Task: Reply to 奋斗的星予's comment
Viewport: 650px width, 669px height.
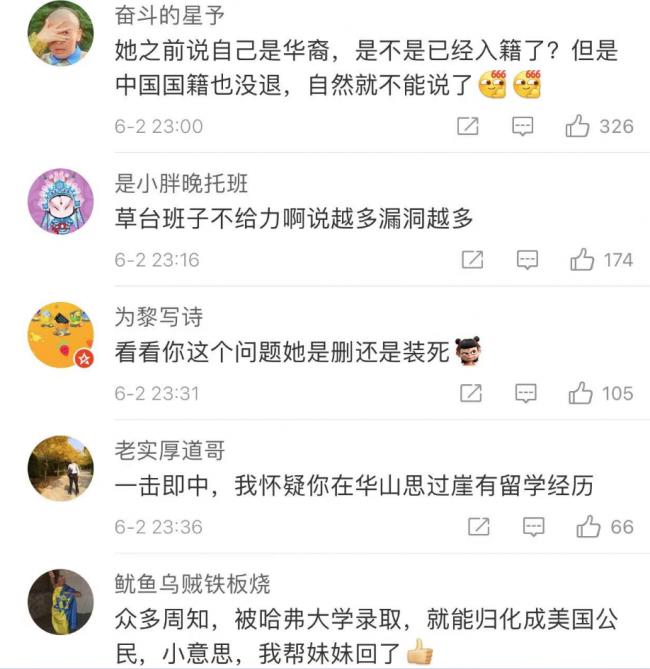Action: pos(524,126)
